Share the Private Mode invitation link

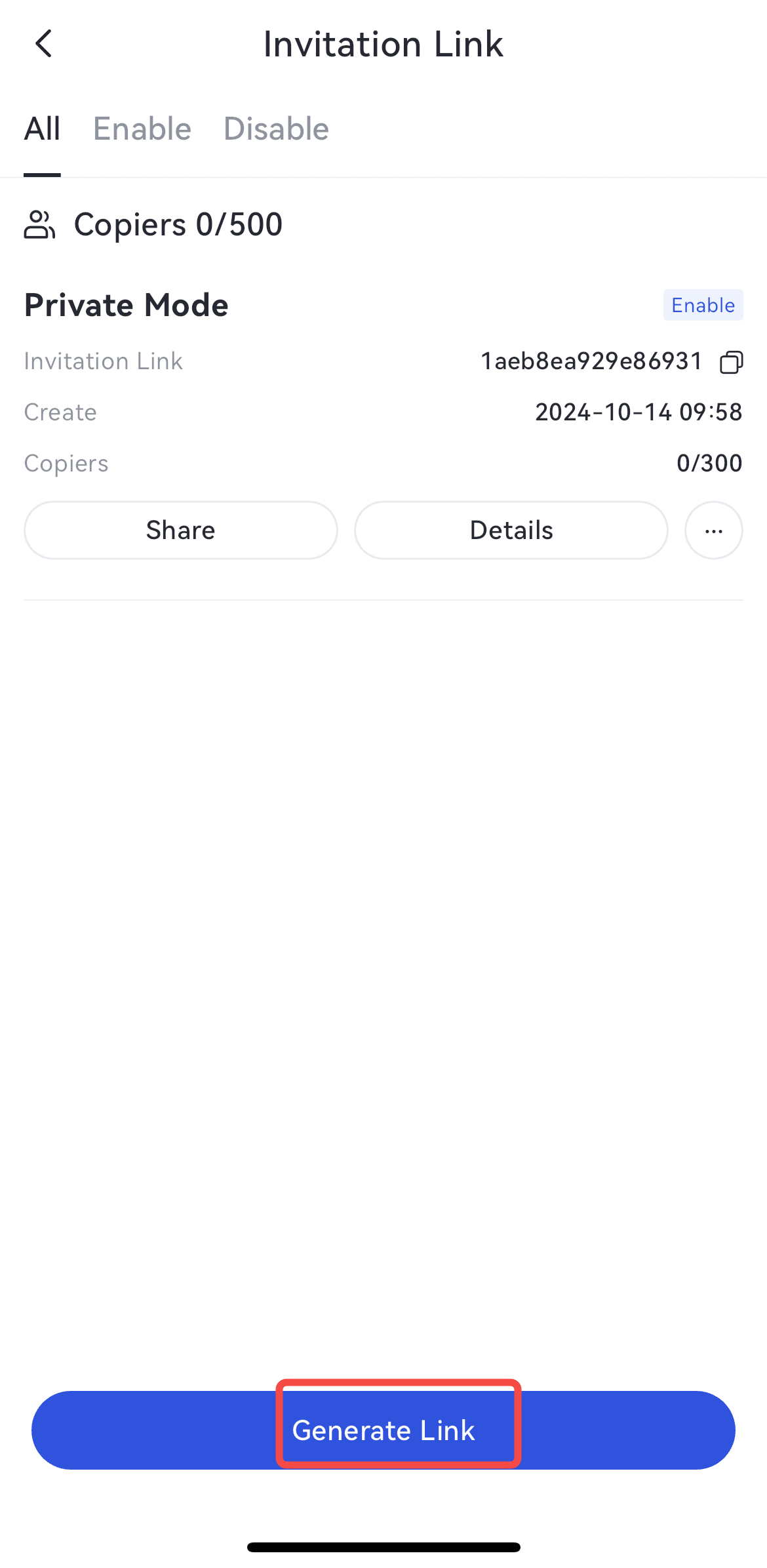(181, 530)
